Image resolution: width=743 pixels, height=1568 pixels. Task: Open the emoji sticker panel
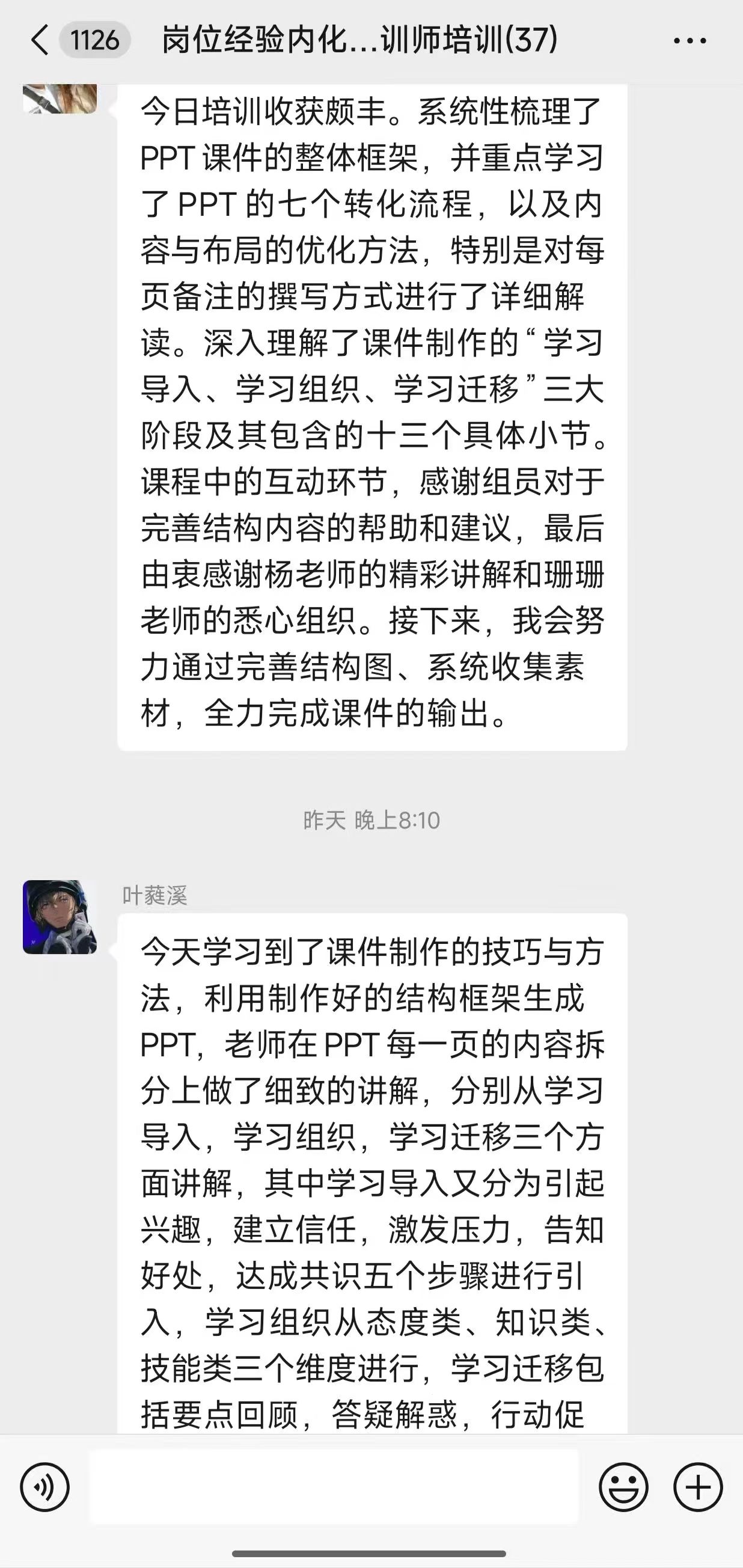point(623,1486)
